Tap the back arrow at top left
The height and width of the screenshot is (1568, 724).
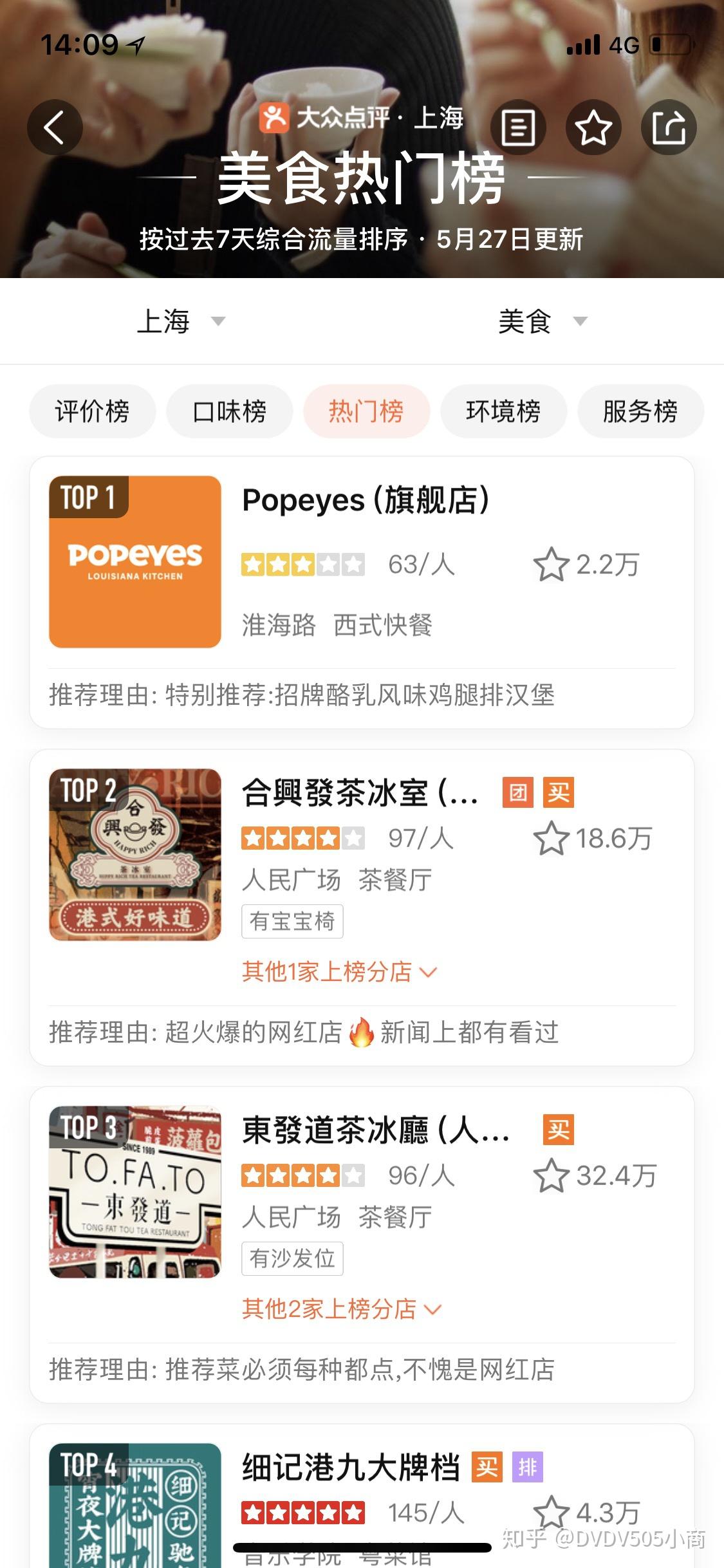click(55, 127)
